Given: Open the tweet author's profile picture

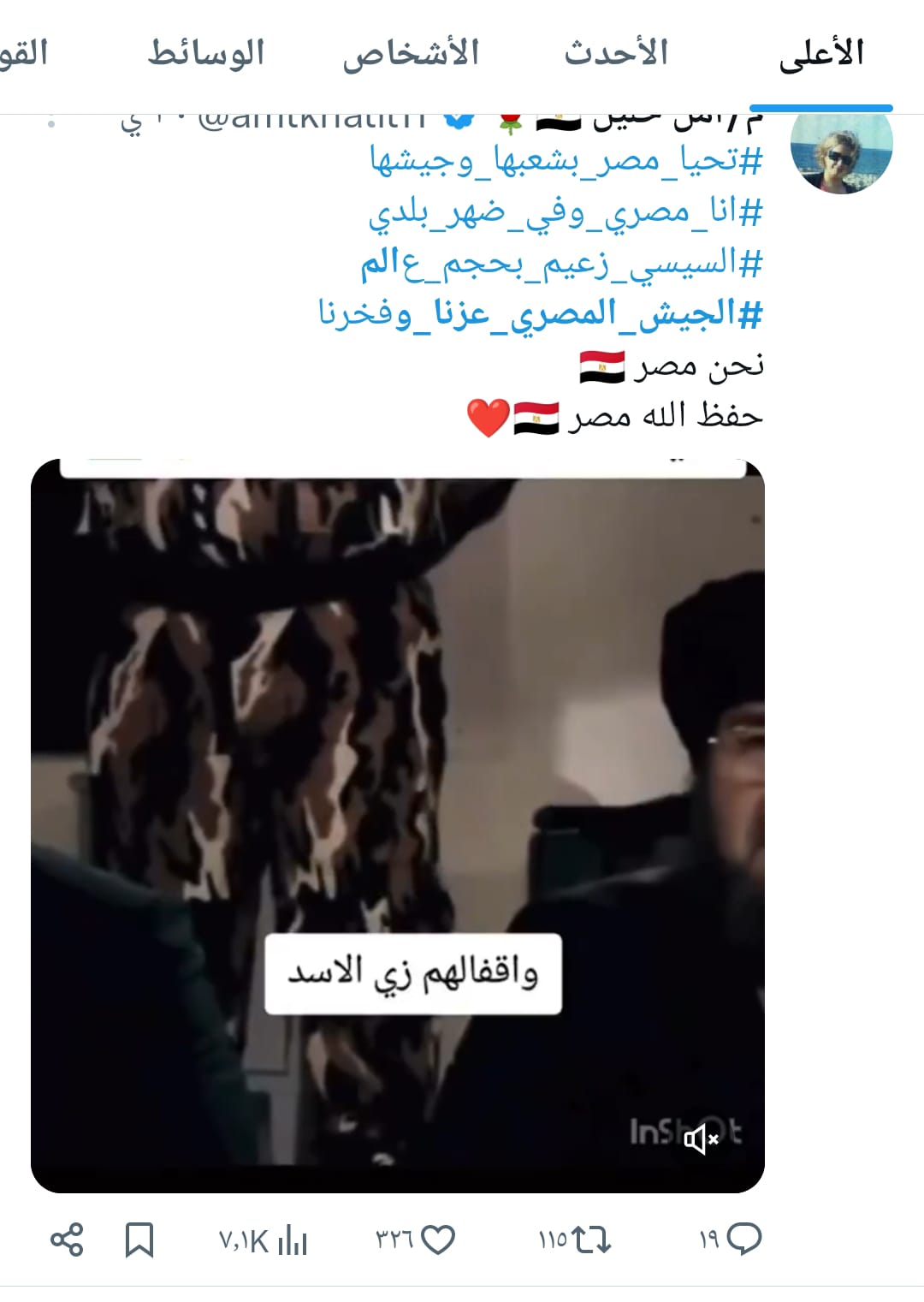Looking at the screenshot, I should [x=841, y=152].
